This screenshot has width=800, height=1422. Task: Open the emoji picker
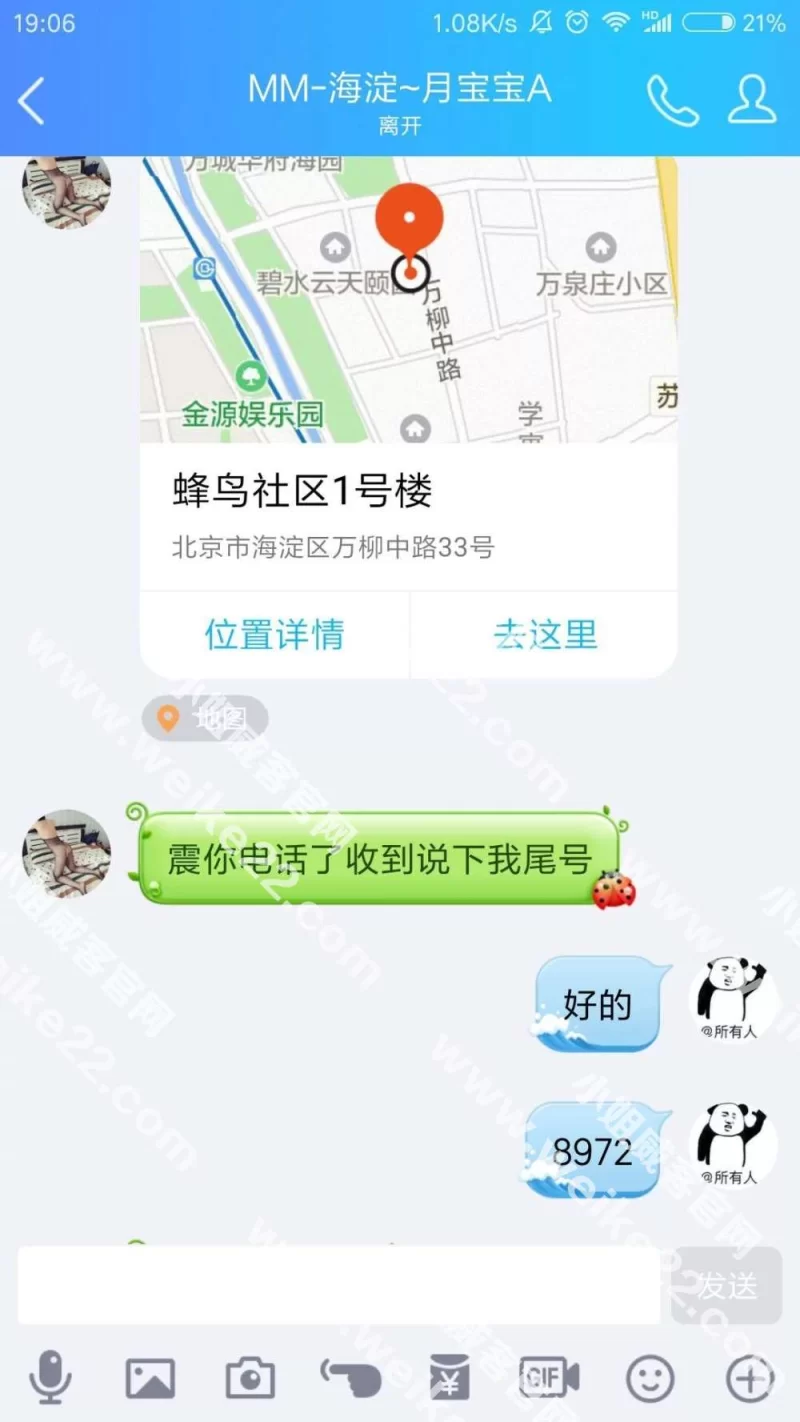[x=650, y=1380]
